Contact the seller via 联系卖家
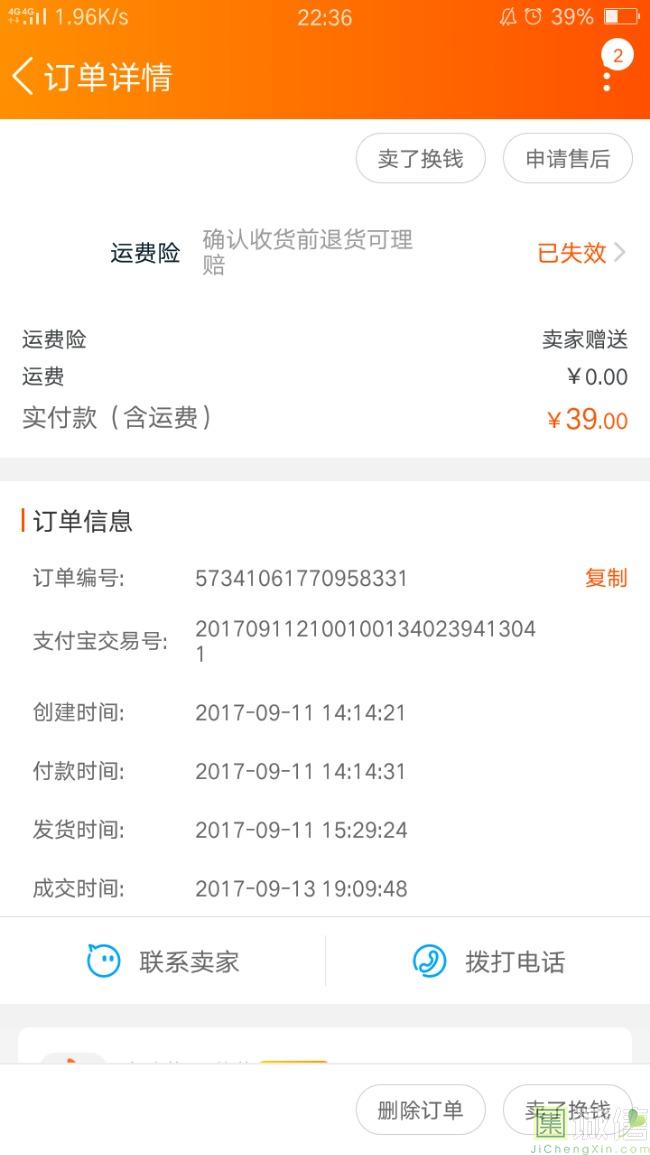The height and width of the screenshot is (1155, 650). click(x=163, y=962)
